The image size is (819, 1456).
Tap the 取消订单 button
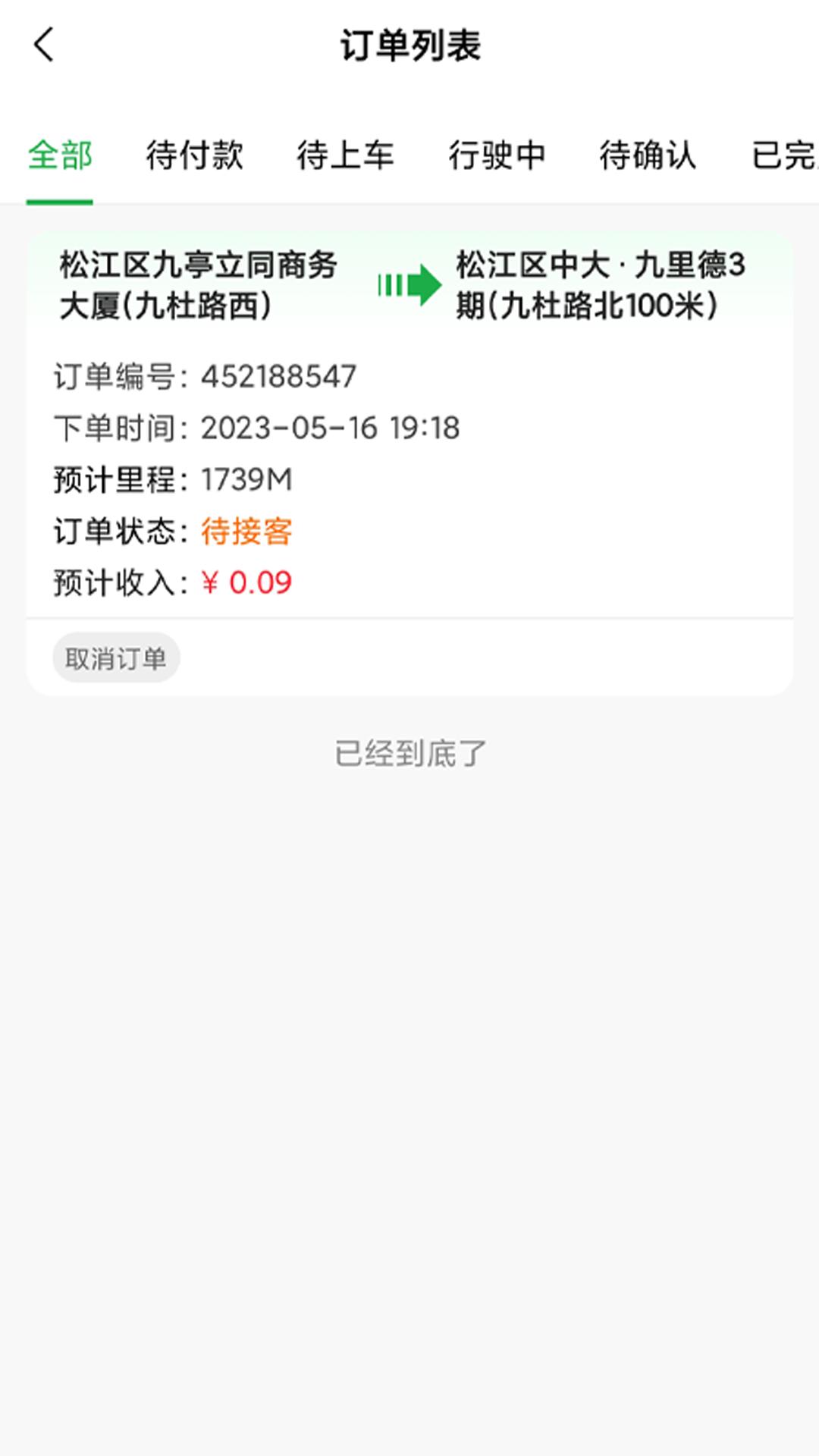[115, 658]
